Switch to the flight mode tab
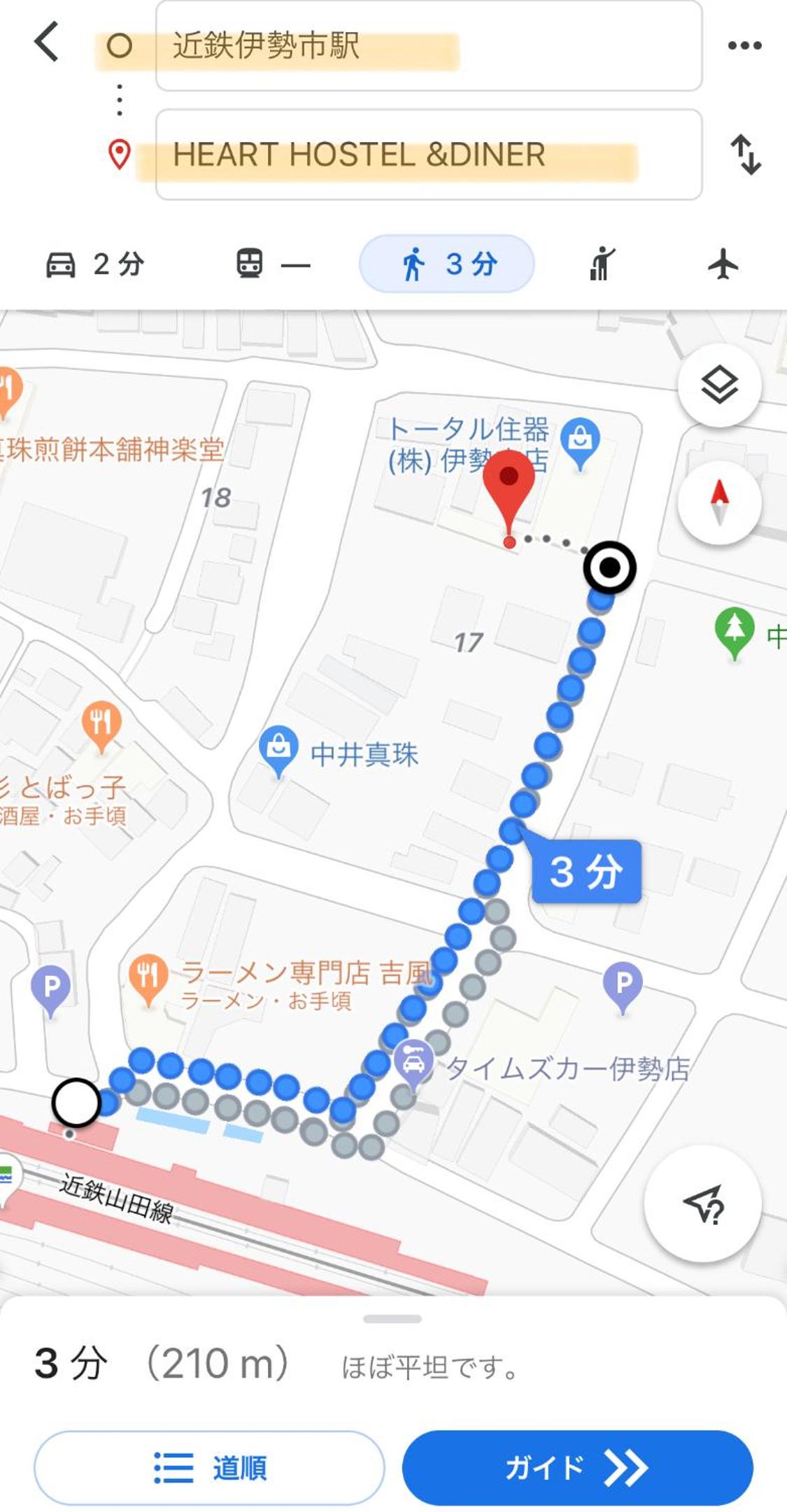 tap(723, 264)
